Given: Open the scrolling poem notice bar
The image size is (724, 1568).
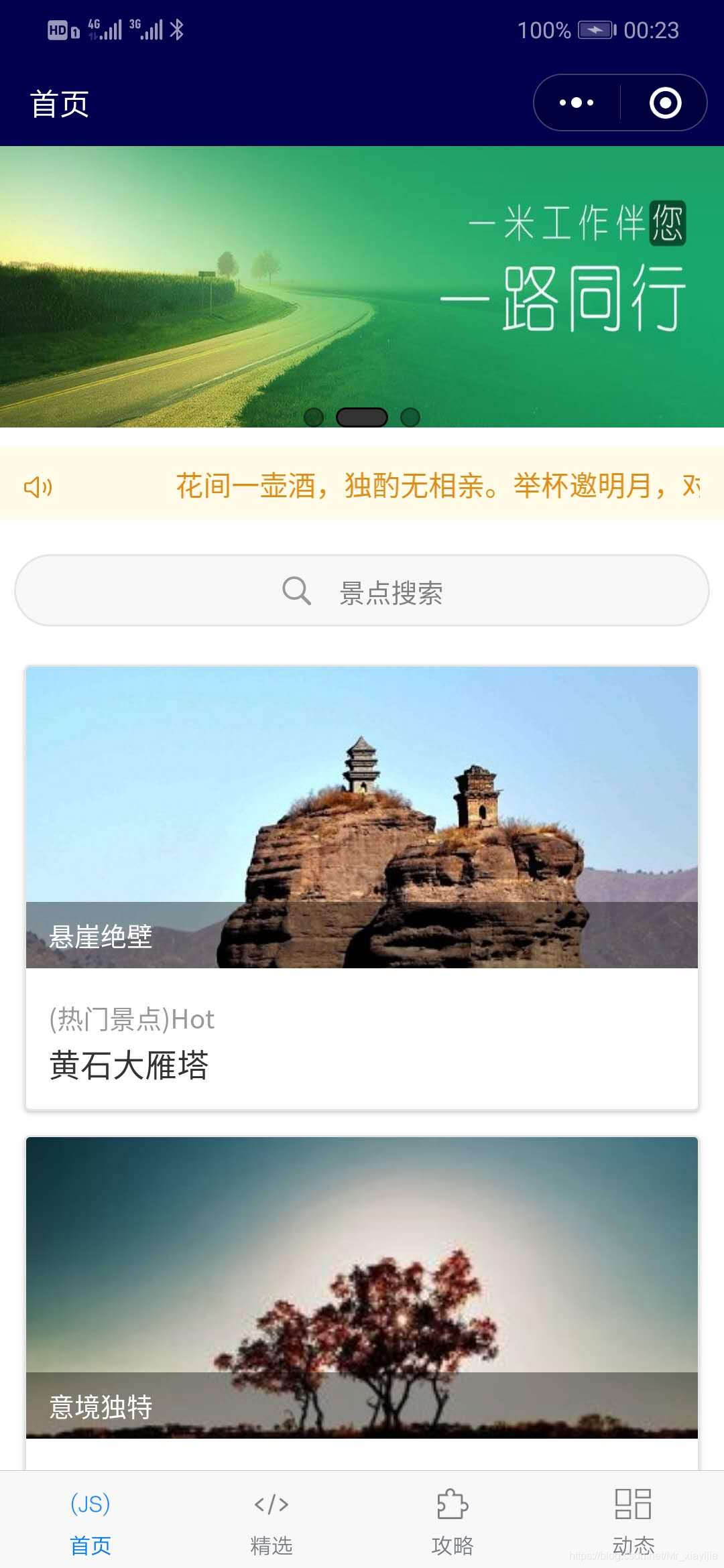Looking at the screenshot, I should (x=402, y=485).
